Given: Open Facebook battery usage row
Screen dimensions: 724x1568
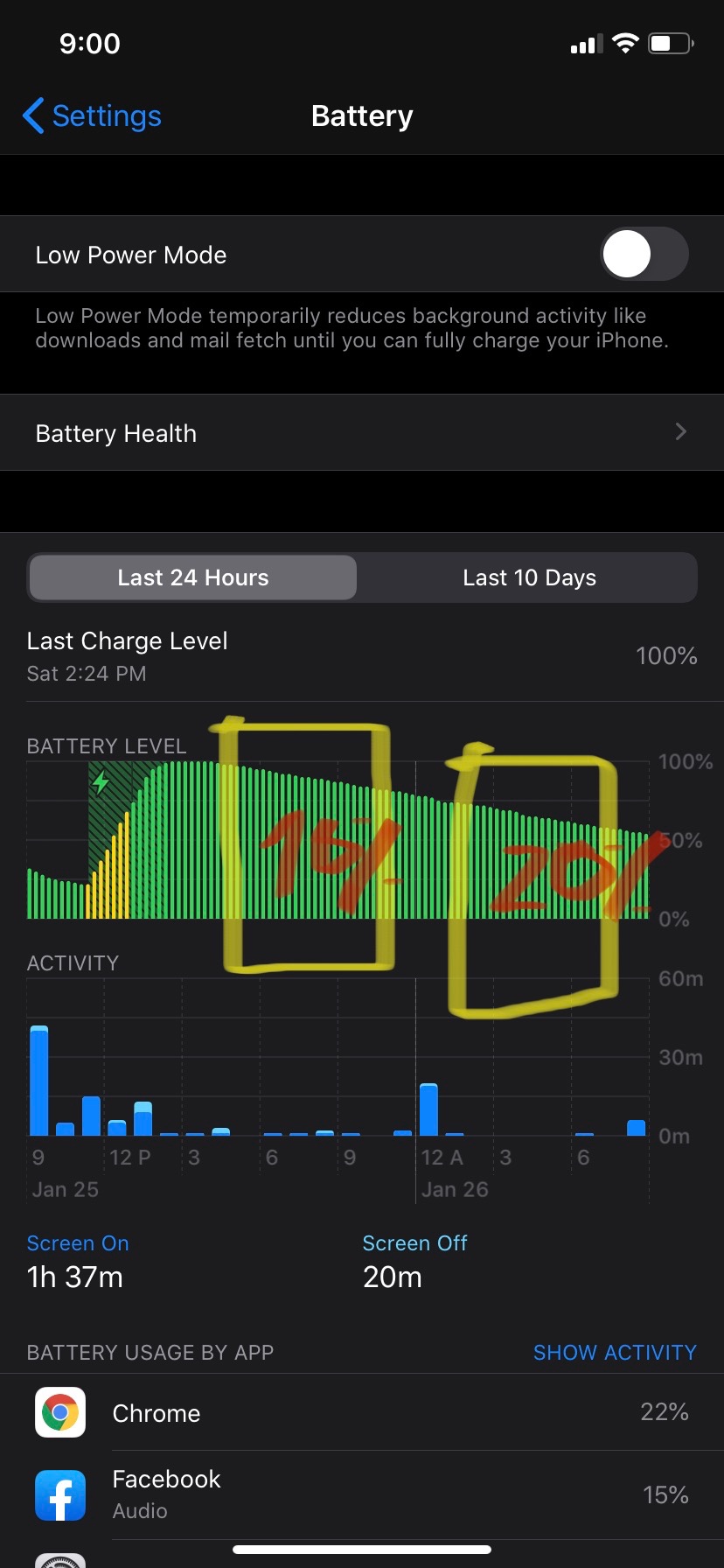Looking at the screenshot, I should pos(362,1494).
